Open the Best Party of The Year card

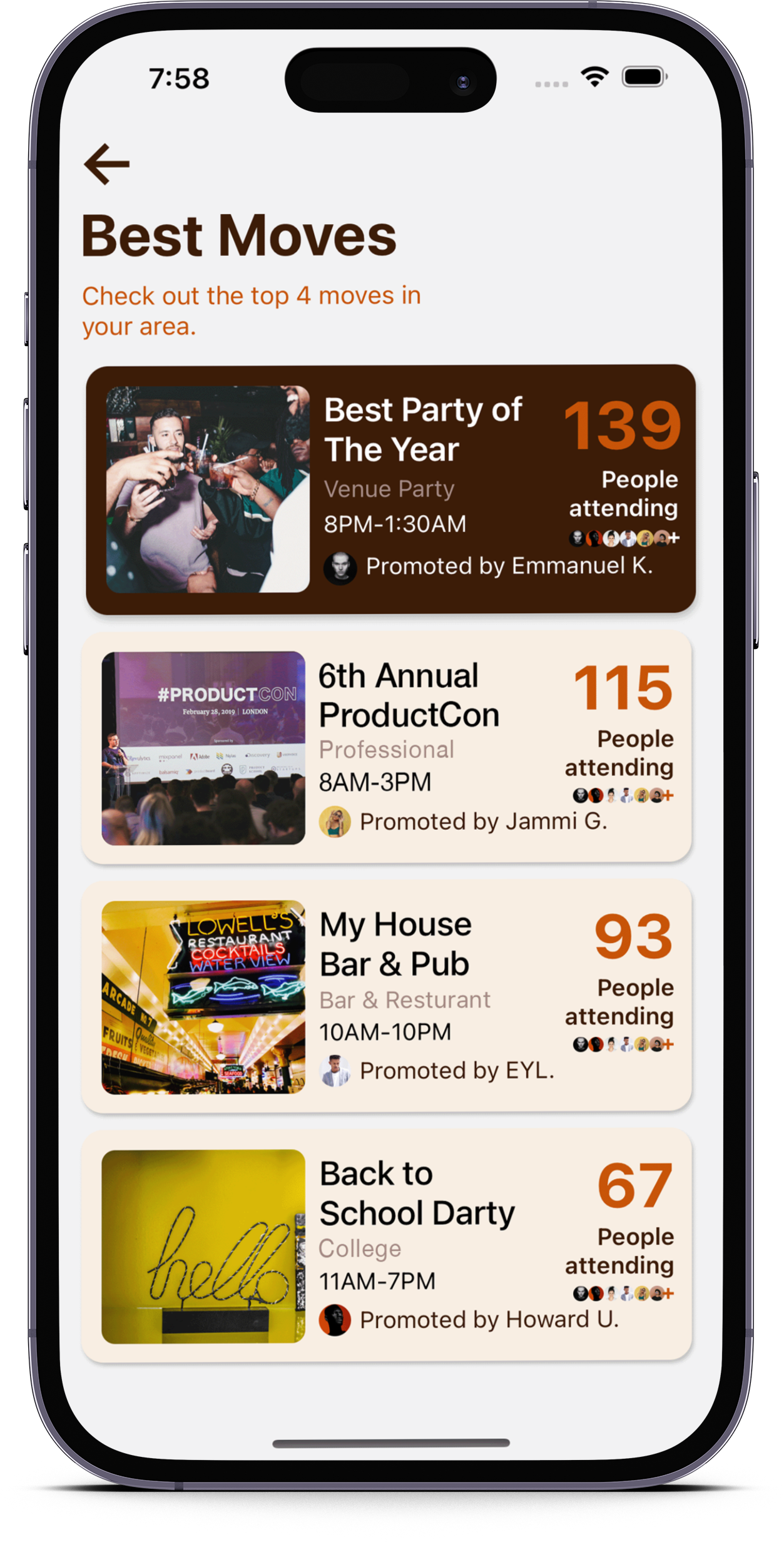pos(390,489)
